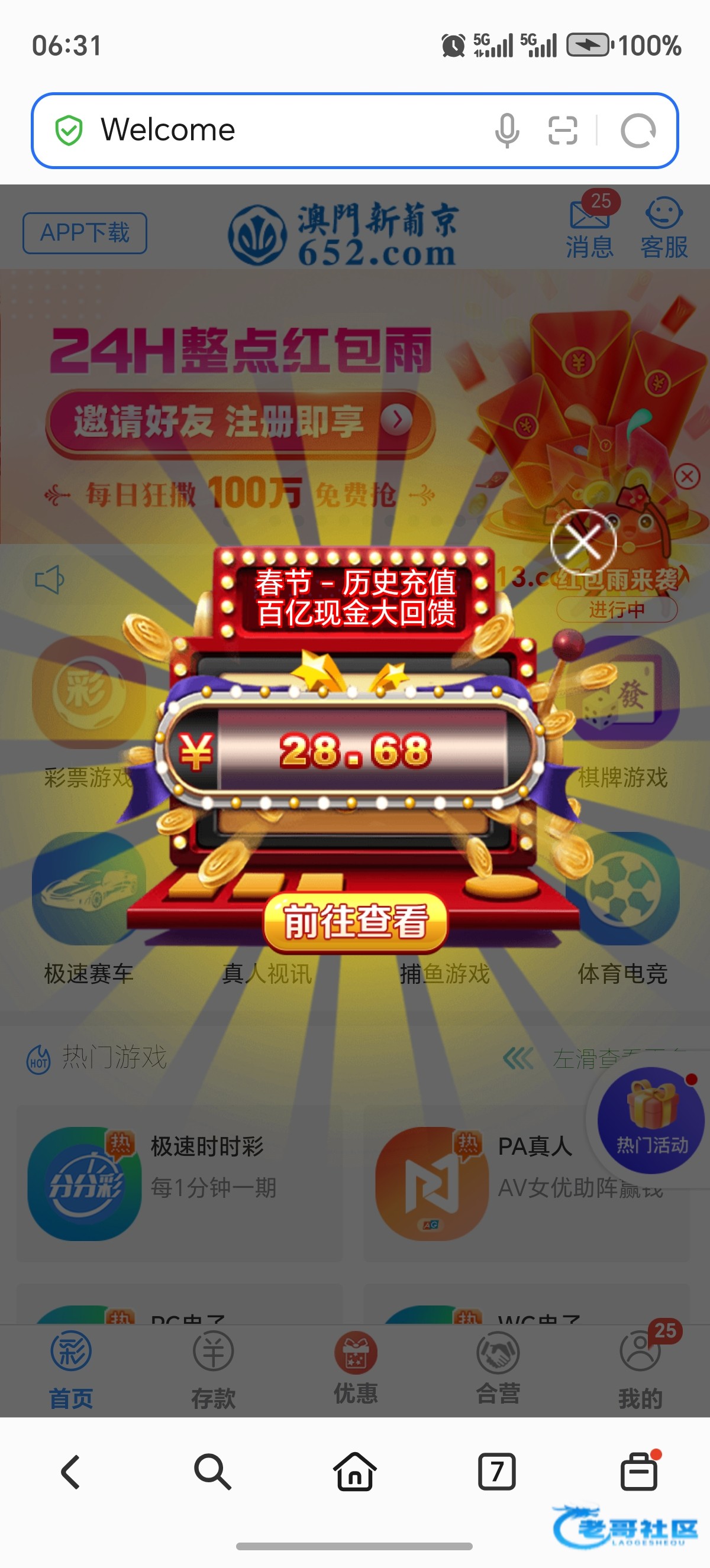Open the browser scan icon

point(562,130)
